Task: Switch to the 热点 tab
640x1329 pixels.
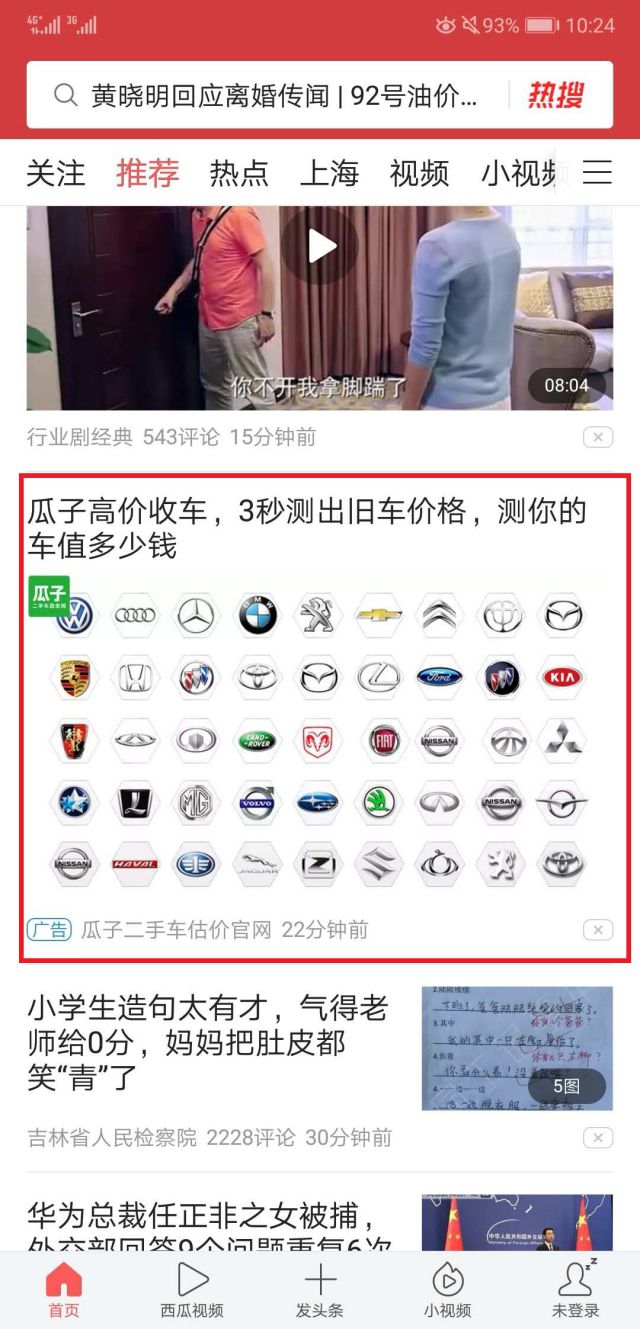Action: 238,173
